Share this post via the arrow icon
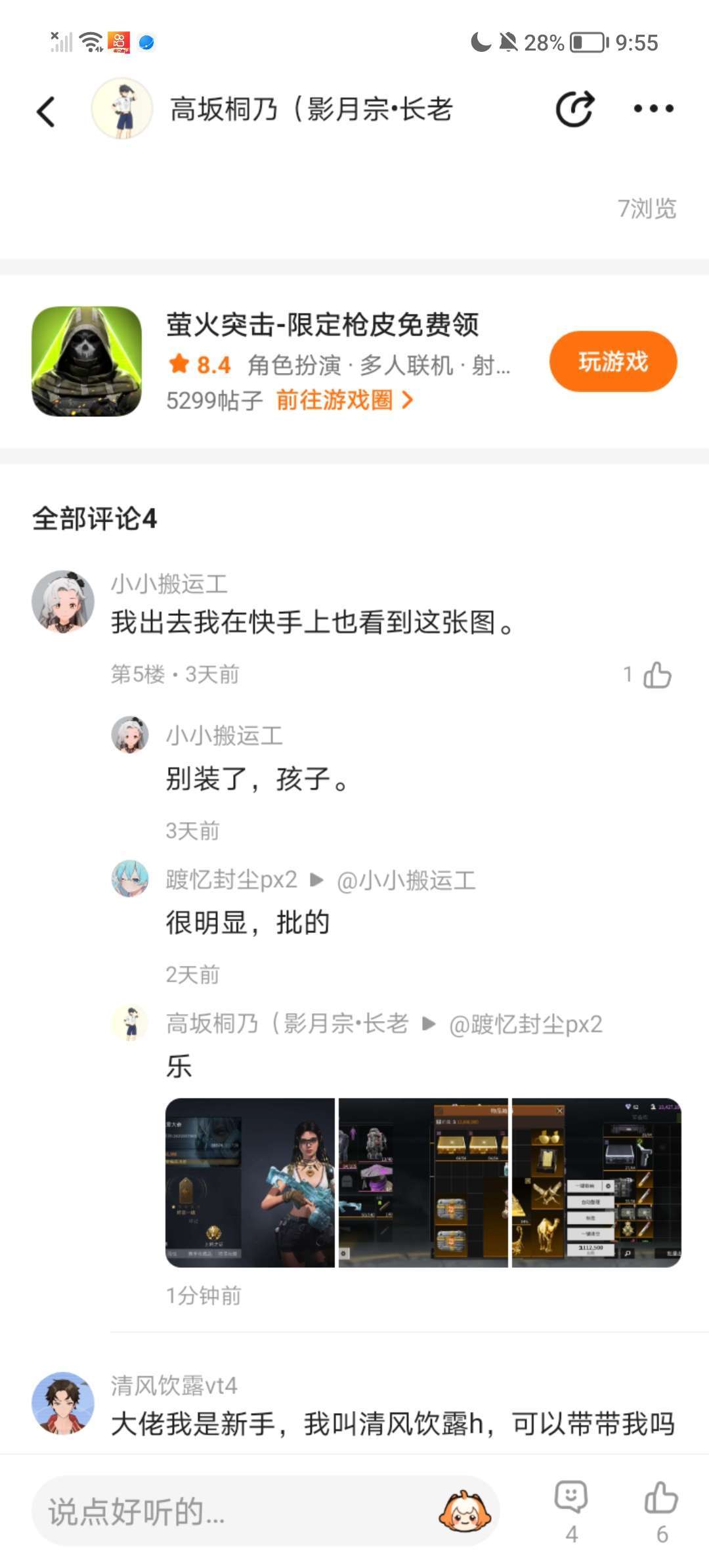This screenshot has width=709, height=1568. coord(574,109)
